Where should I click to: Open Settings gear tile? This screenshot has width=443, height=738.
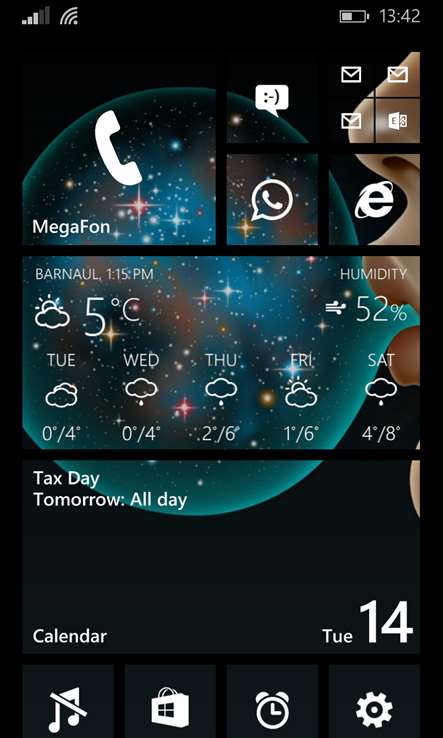coord(374,701)
